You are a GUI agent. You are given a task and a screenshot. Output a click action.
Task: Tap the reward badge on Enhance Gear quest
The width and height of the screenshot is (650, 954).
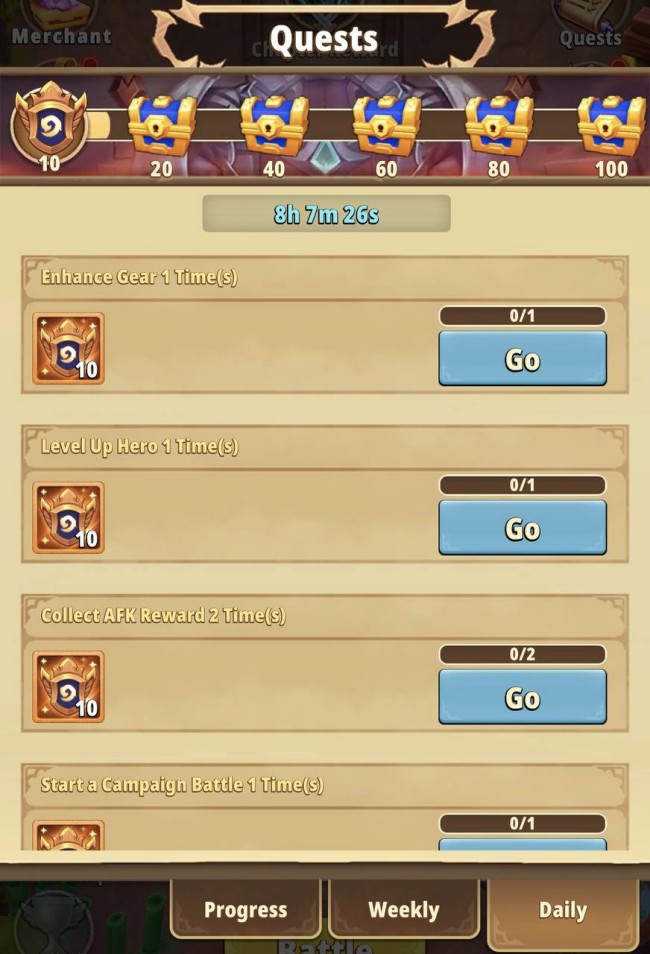(x=68, y=348)
